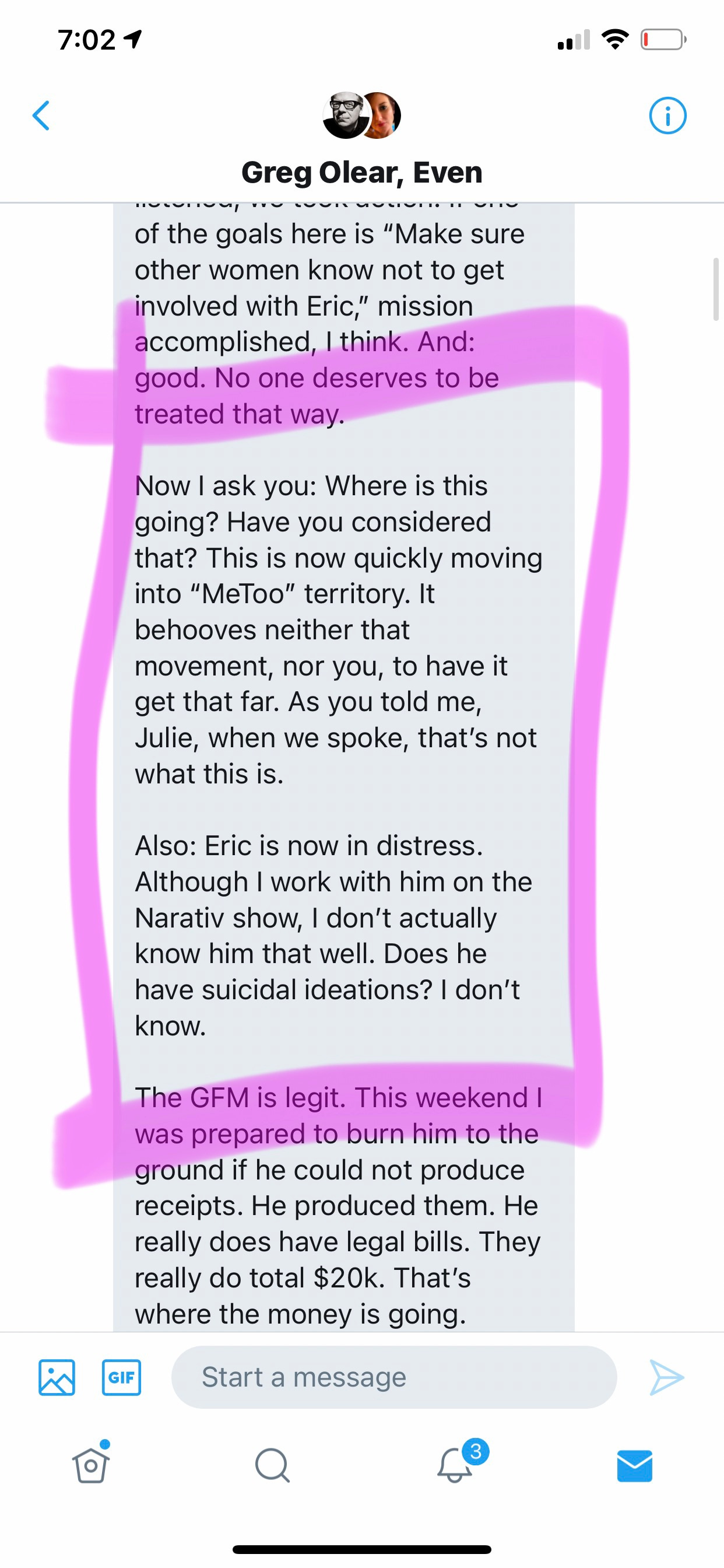Focus the Start a message field
Viewport: 724px width, 1568px height.
(394, 1377)
